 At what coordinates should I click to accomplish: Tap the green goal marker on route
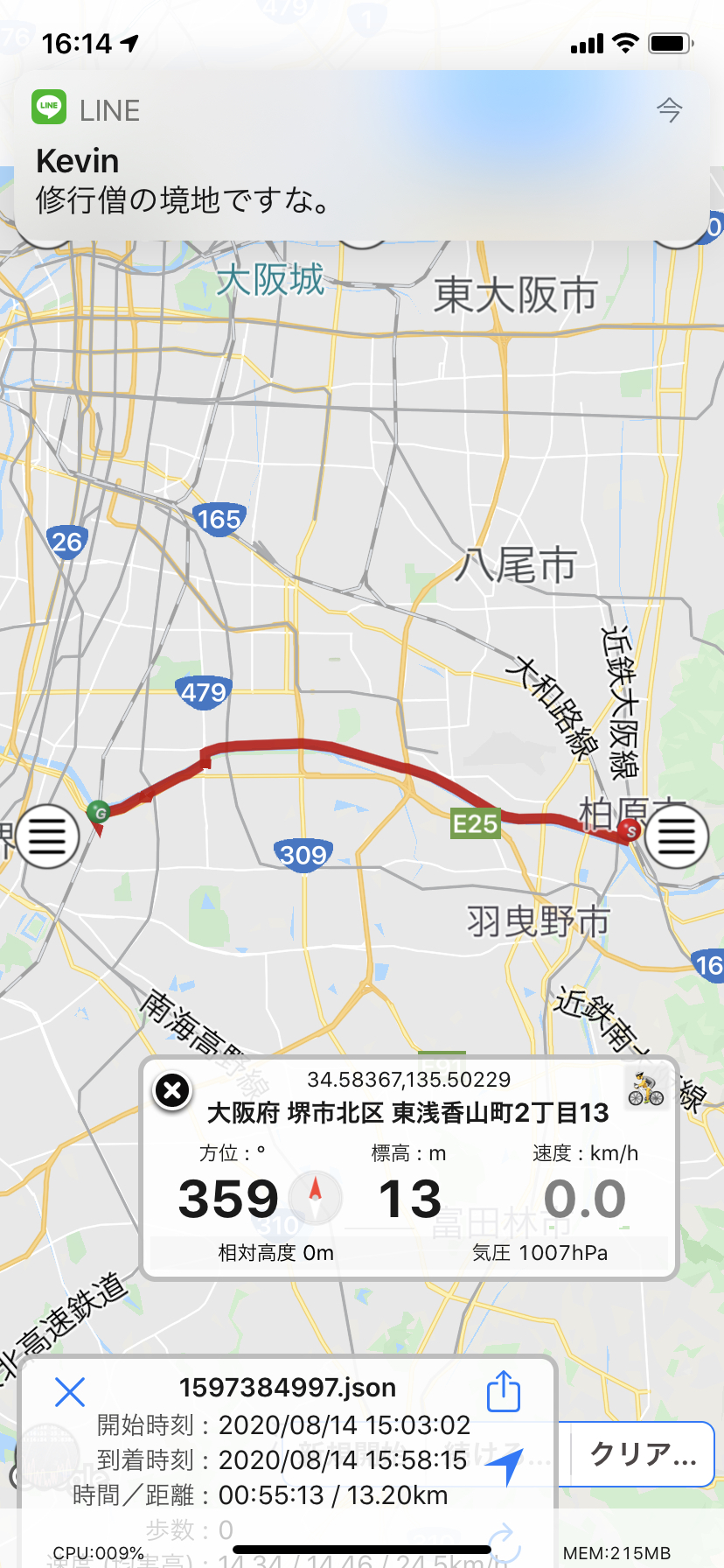(99, 813)
